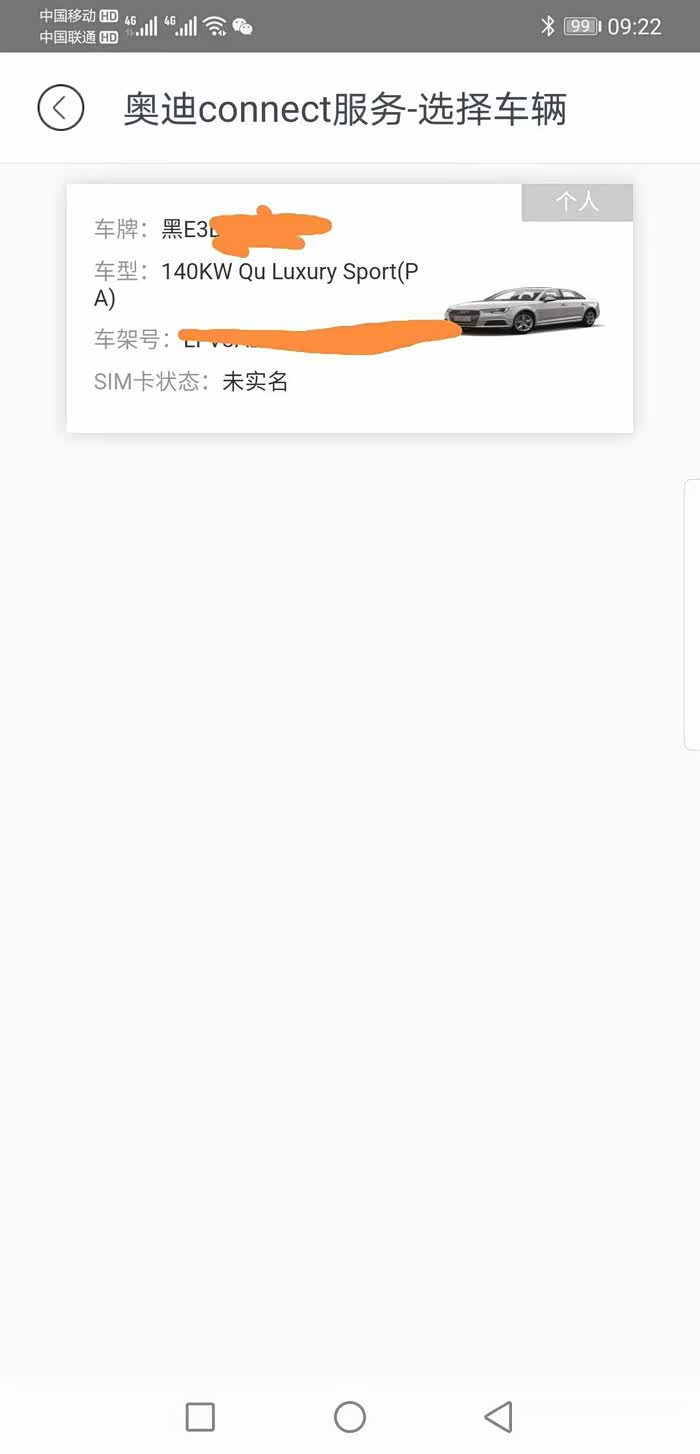Go back using the circled arrow icon

point(61,108)
